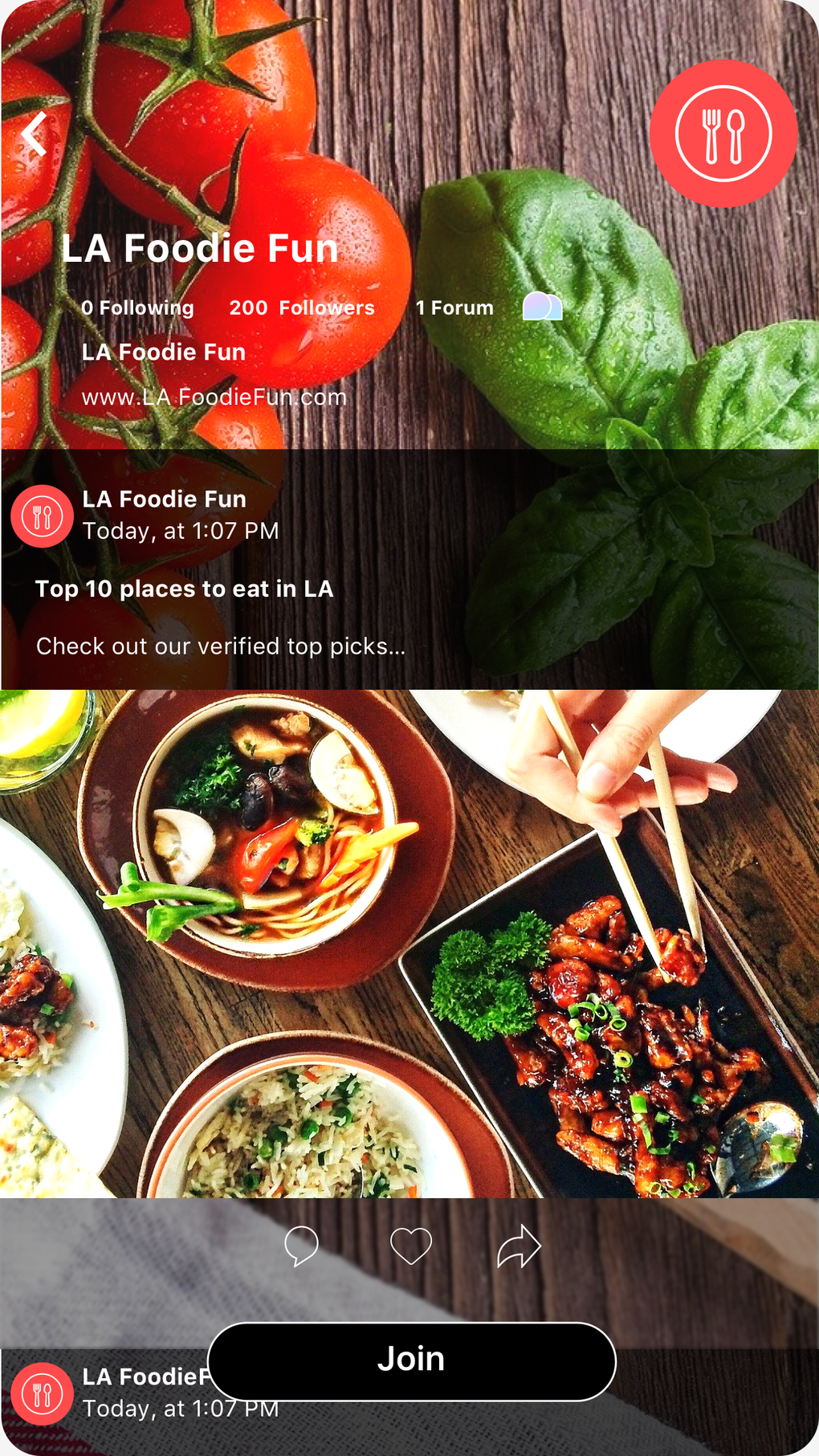View the food photo in the post
819x1456 pixels.
pos(409,944)
